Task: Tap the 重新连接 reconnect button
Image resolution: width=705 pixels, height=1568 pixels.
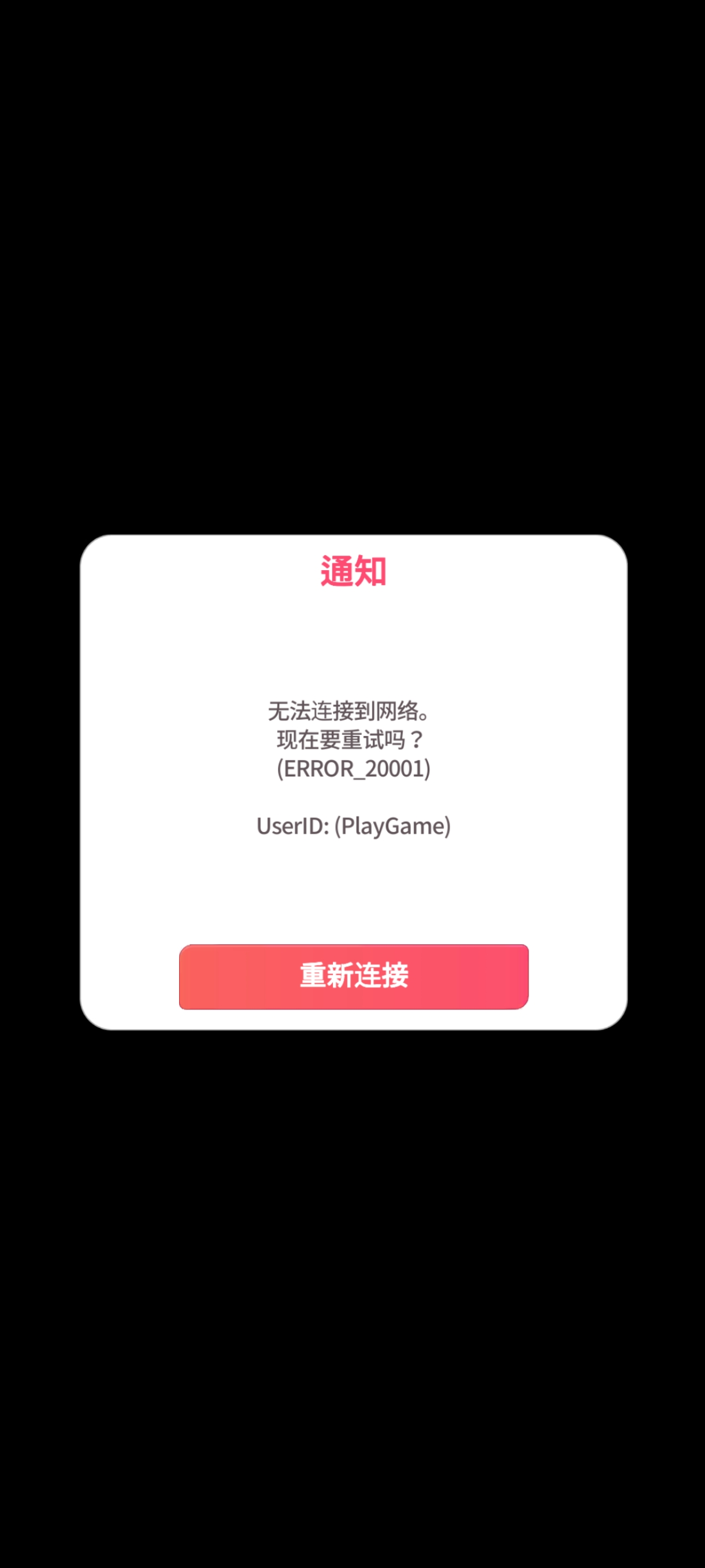Action: [354, 977]
